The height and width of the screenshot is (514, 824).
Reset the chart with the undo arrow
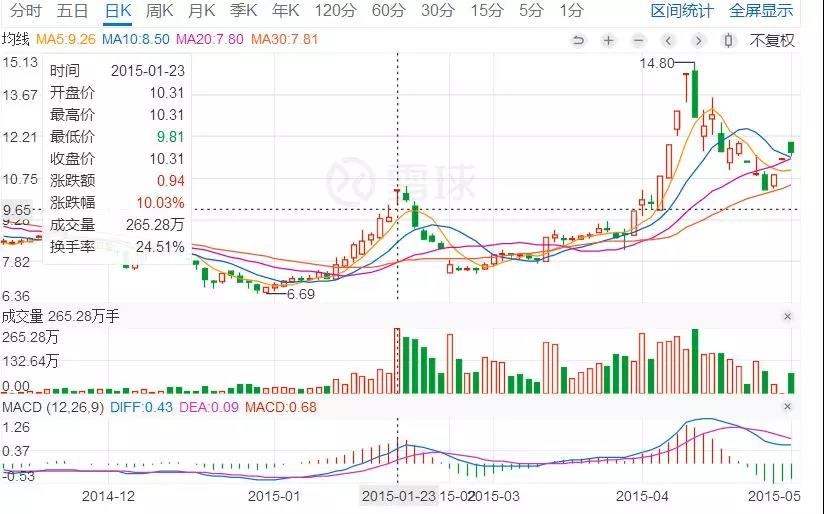point(578,40)
